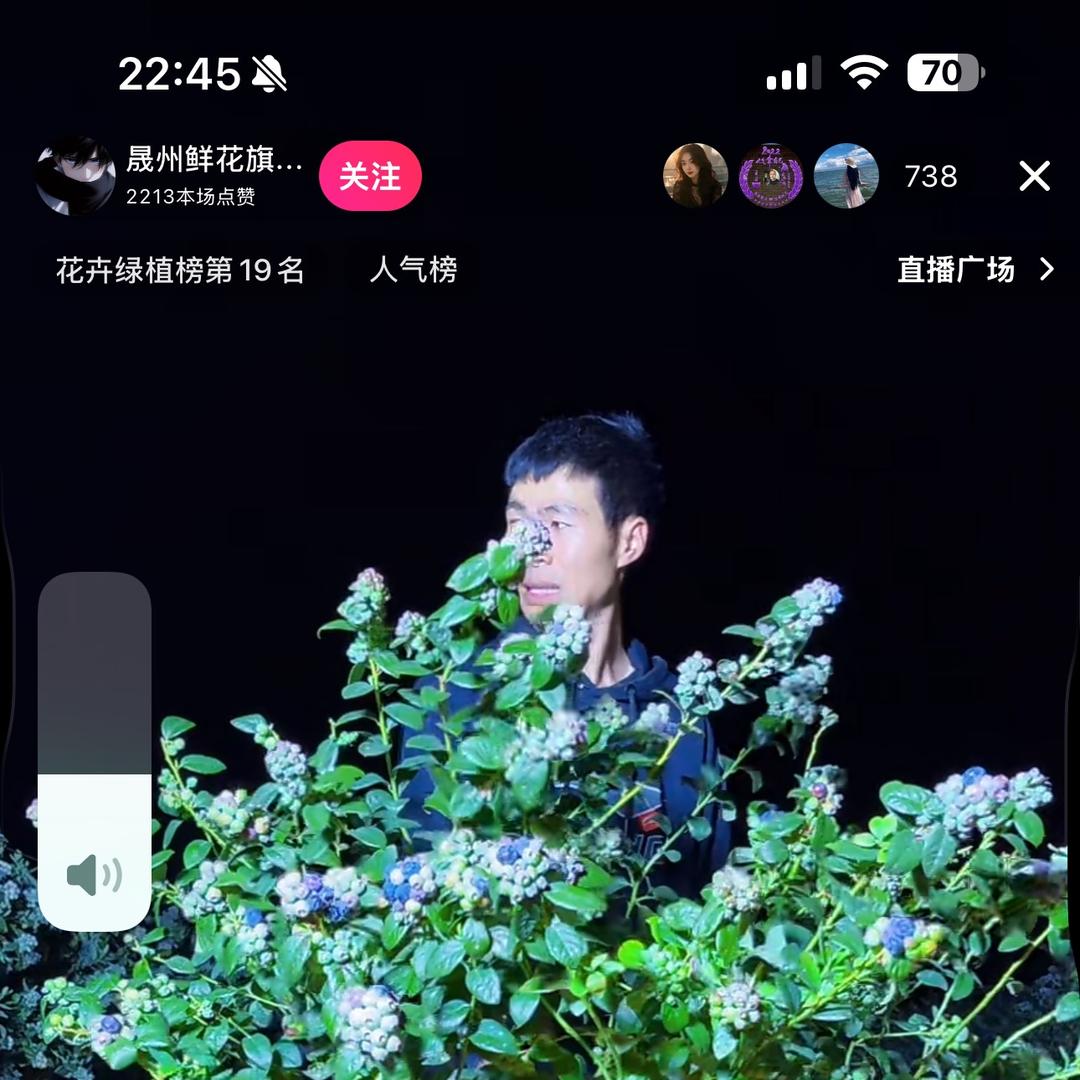The image size is (1080, 1080).
Task: Open the 人气榜 popularity chart
Action: 413,270
